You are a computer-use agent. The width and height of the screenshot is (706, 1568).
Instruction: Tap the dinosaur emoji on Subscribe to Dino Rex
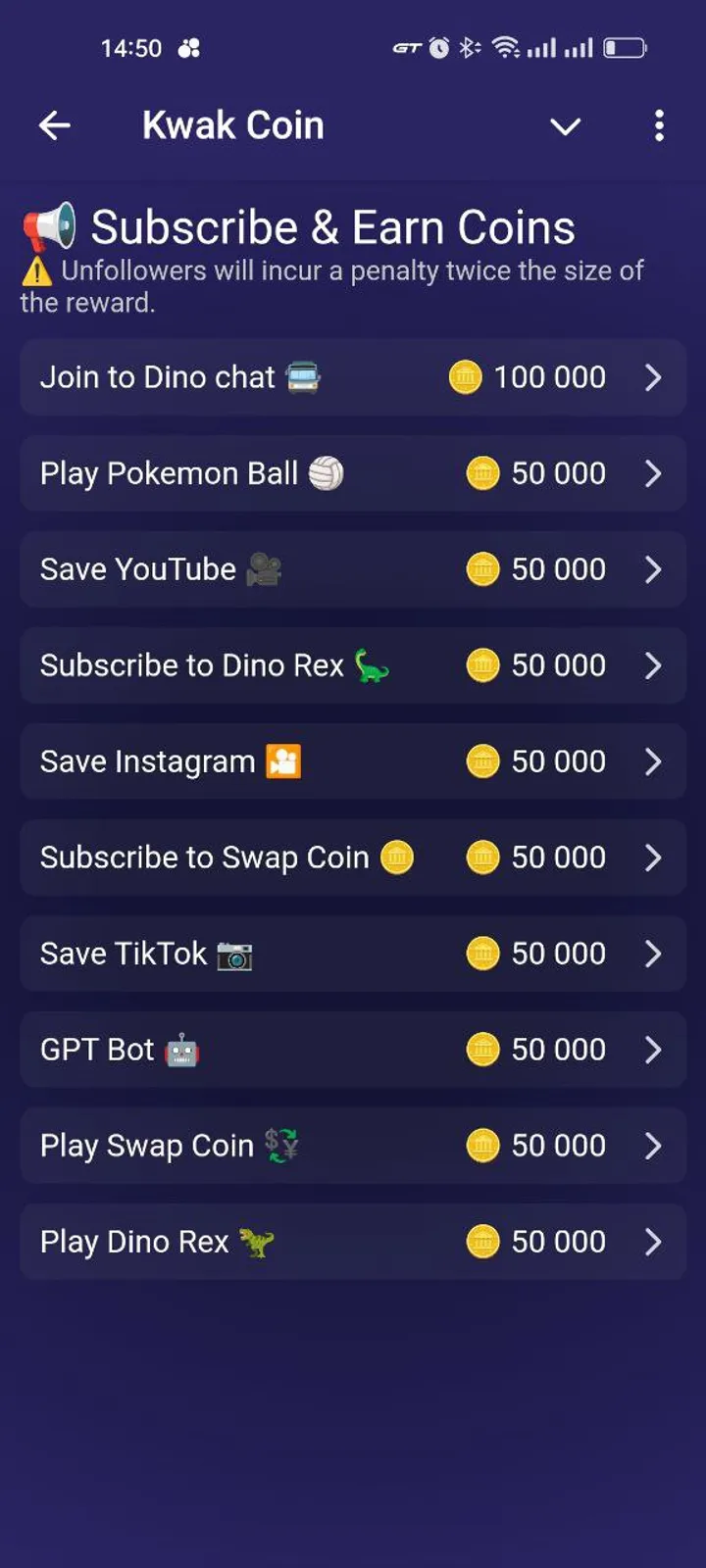click(x=373, y=664)
